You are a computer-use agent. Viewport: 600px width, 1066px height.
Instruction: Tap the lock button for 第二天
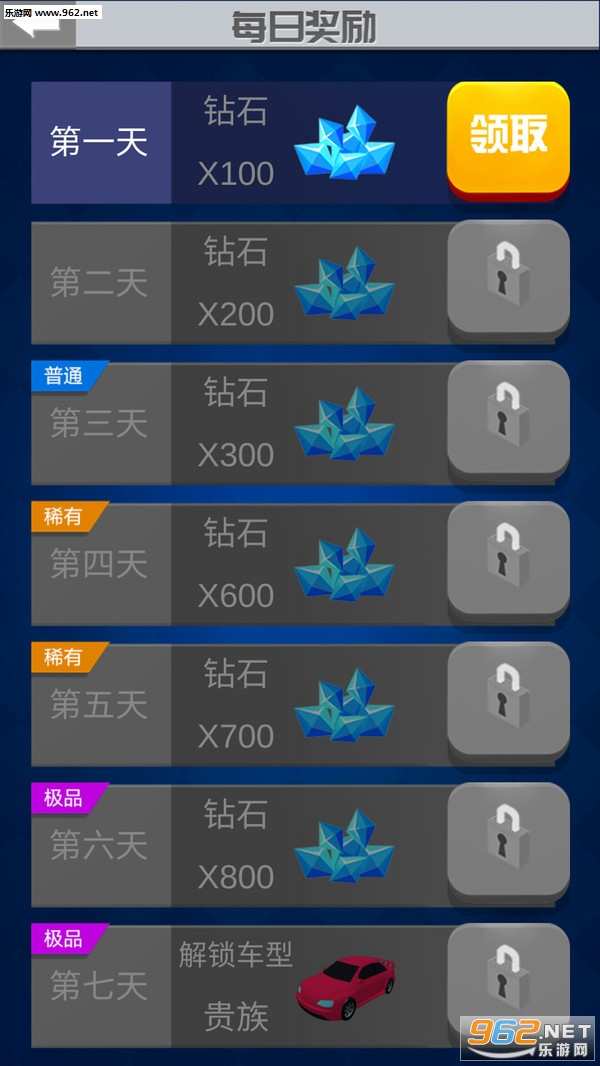tap(508, 278)
